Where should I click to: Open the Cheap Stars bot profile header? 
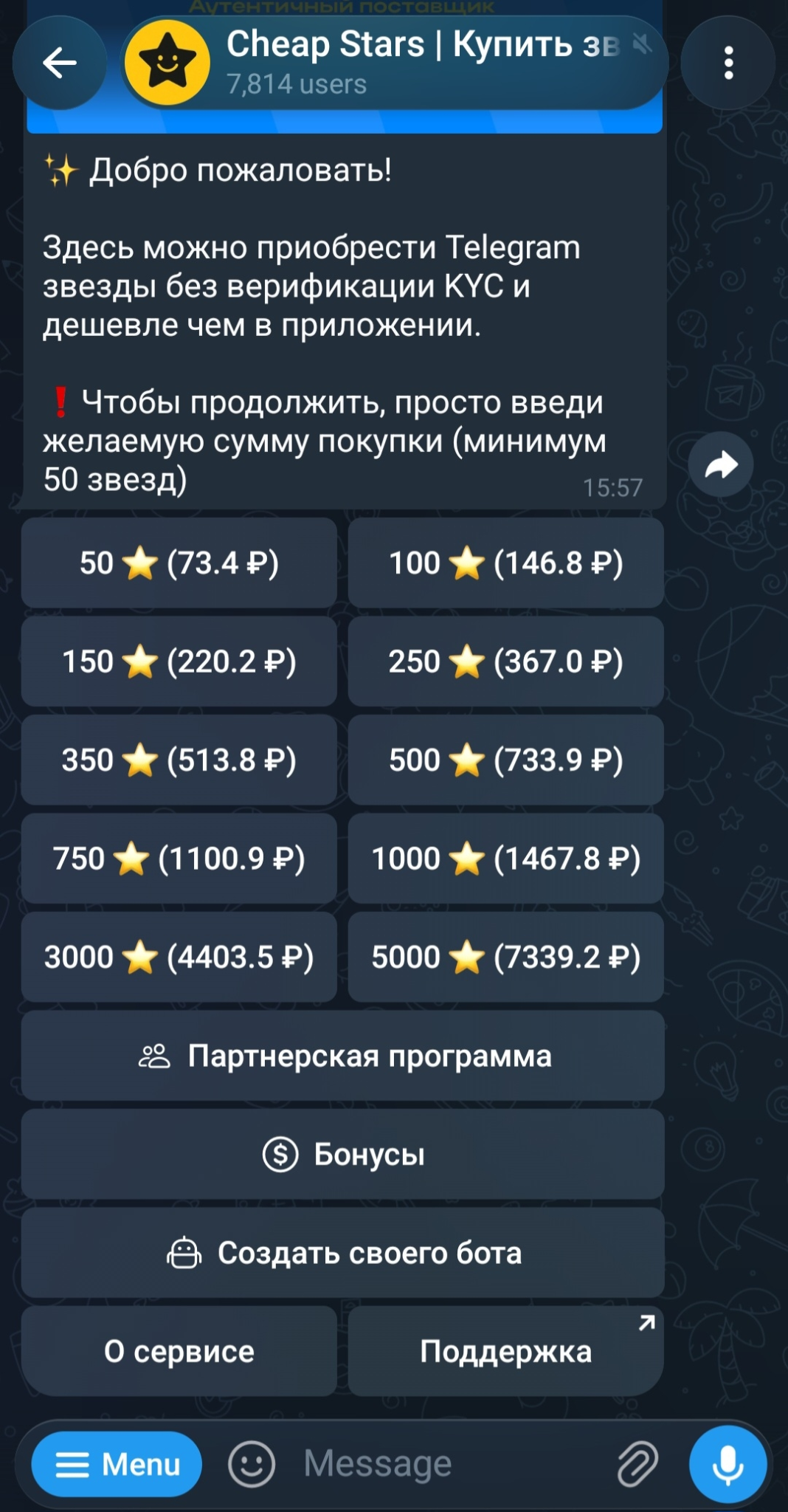tap(395, 63)
